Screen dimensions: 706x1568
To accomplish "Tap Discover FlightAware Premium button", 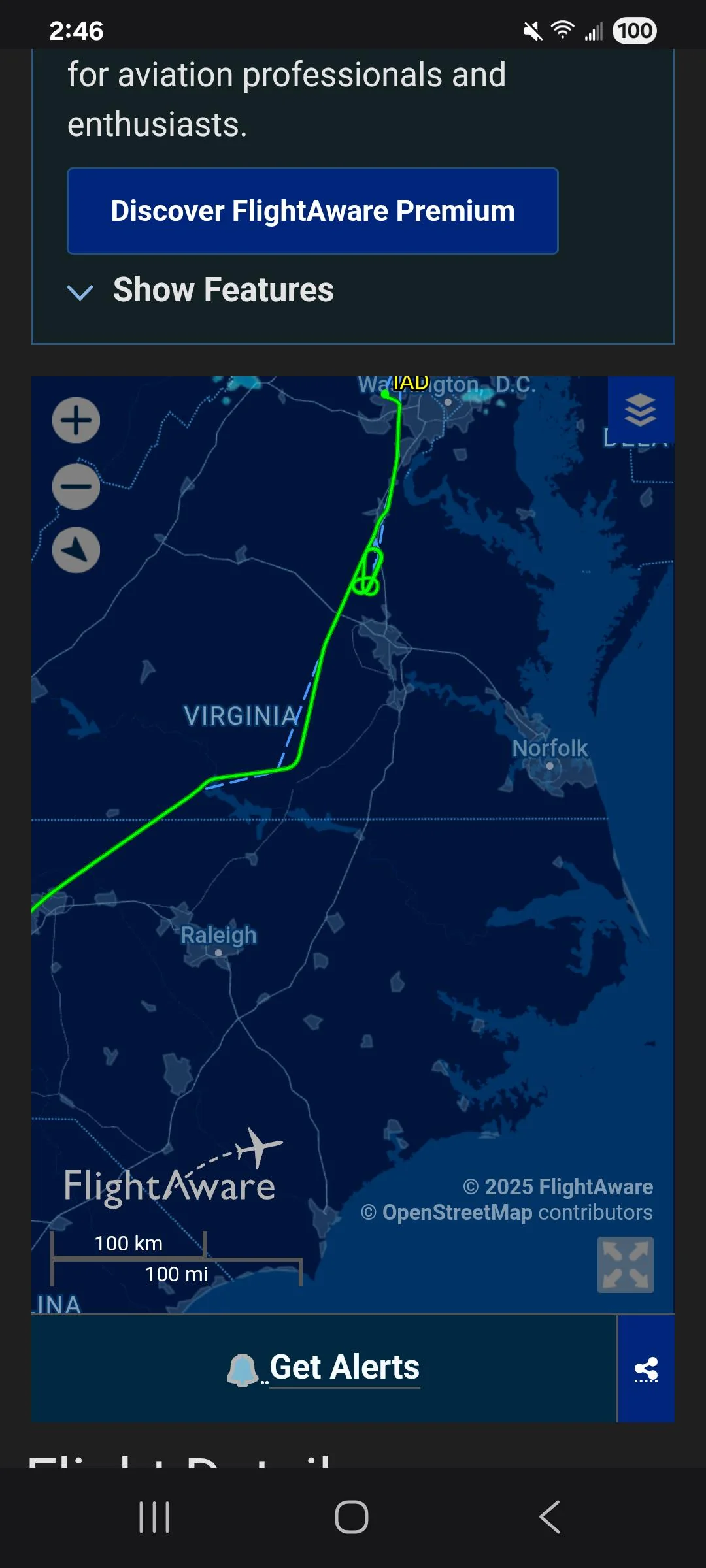I will 312,211.
